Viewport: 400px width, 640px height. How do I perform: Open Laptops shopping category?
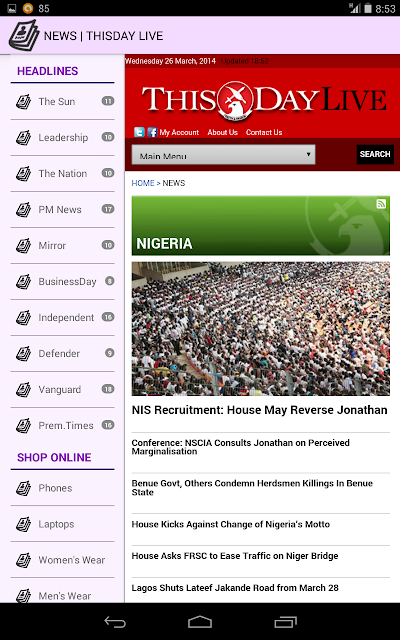pyautogui.click(x=62, y=524)
